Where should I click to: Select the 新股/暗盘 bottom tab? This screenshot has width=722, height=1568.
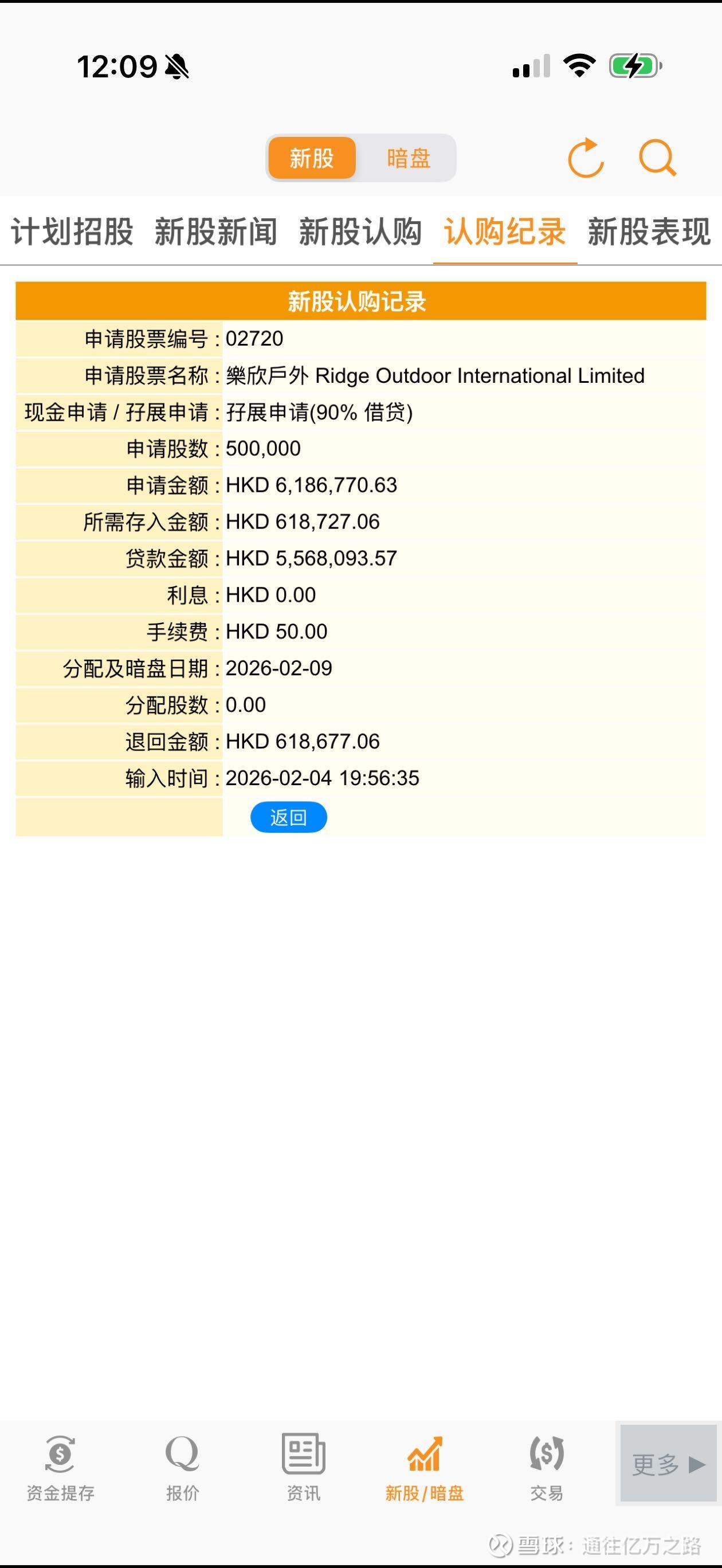click(424, 1467)
